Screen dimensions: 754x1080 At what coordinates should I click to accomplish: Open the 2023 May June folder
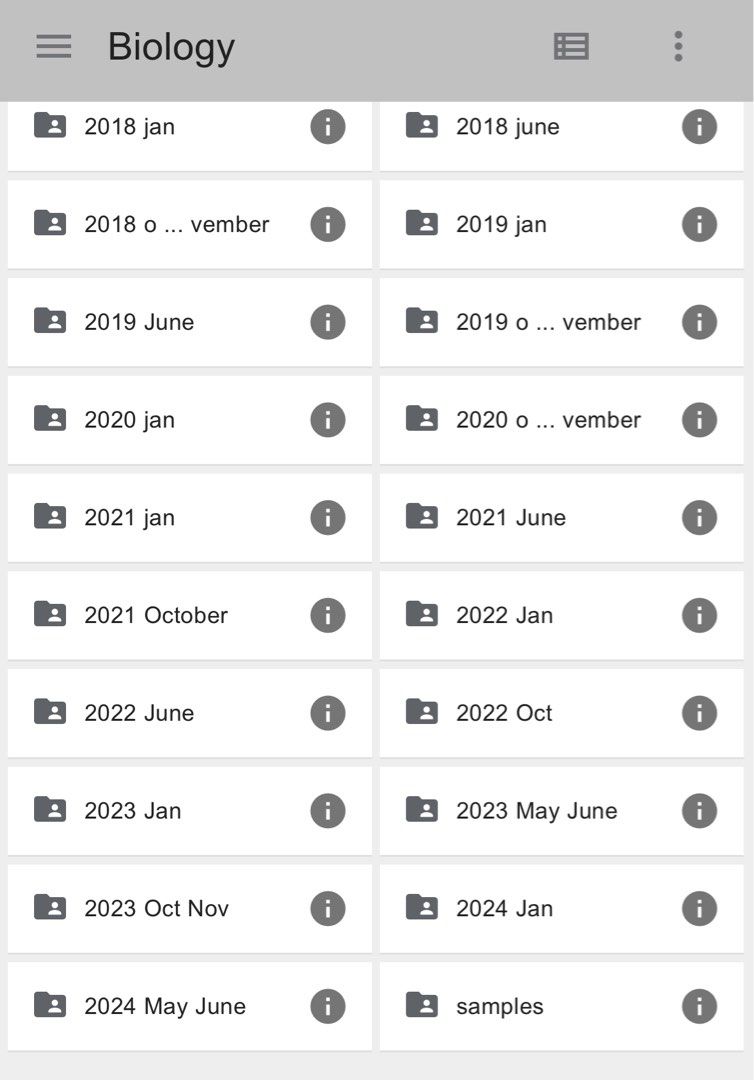click(536, 811)
